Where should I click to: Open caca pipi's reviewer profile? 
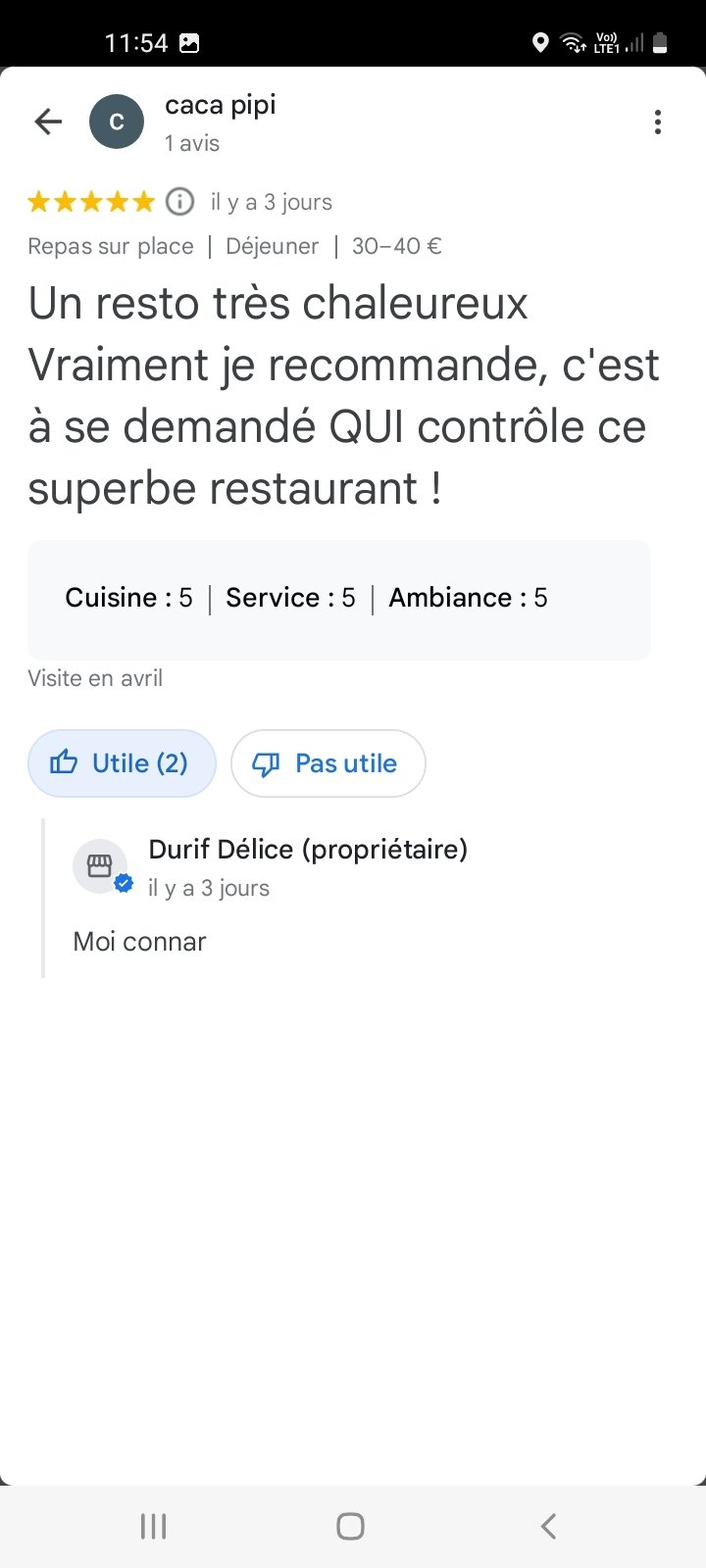[220, 106]
